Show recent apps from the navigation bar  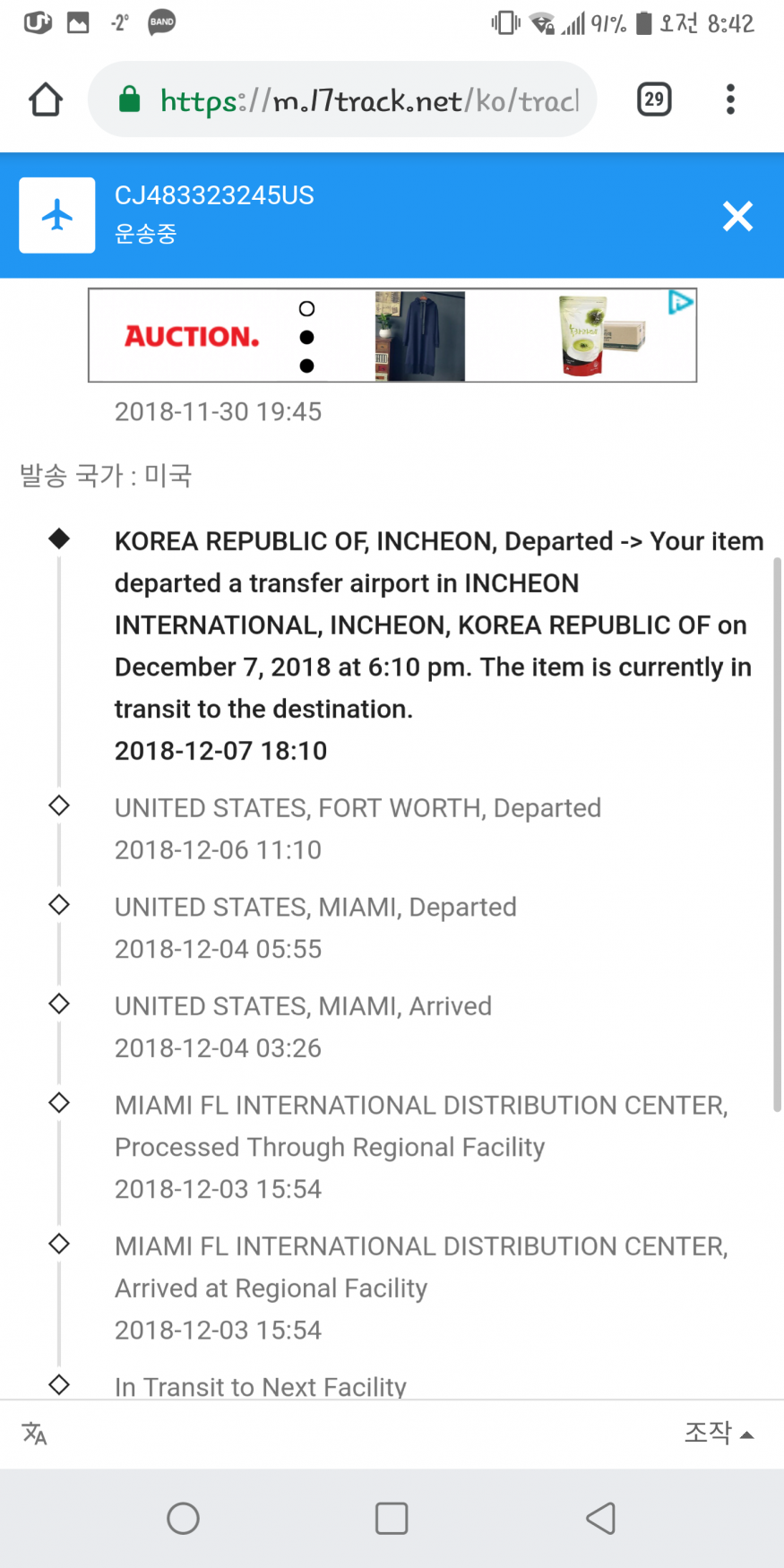point(392,1518)
